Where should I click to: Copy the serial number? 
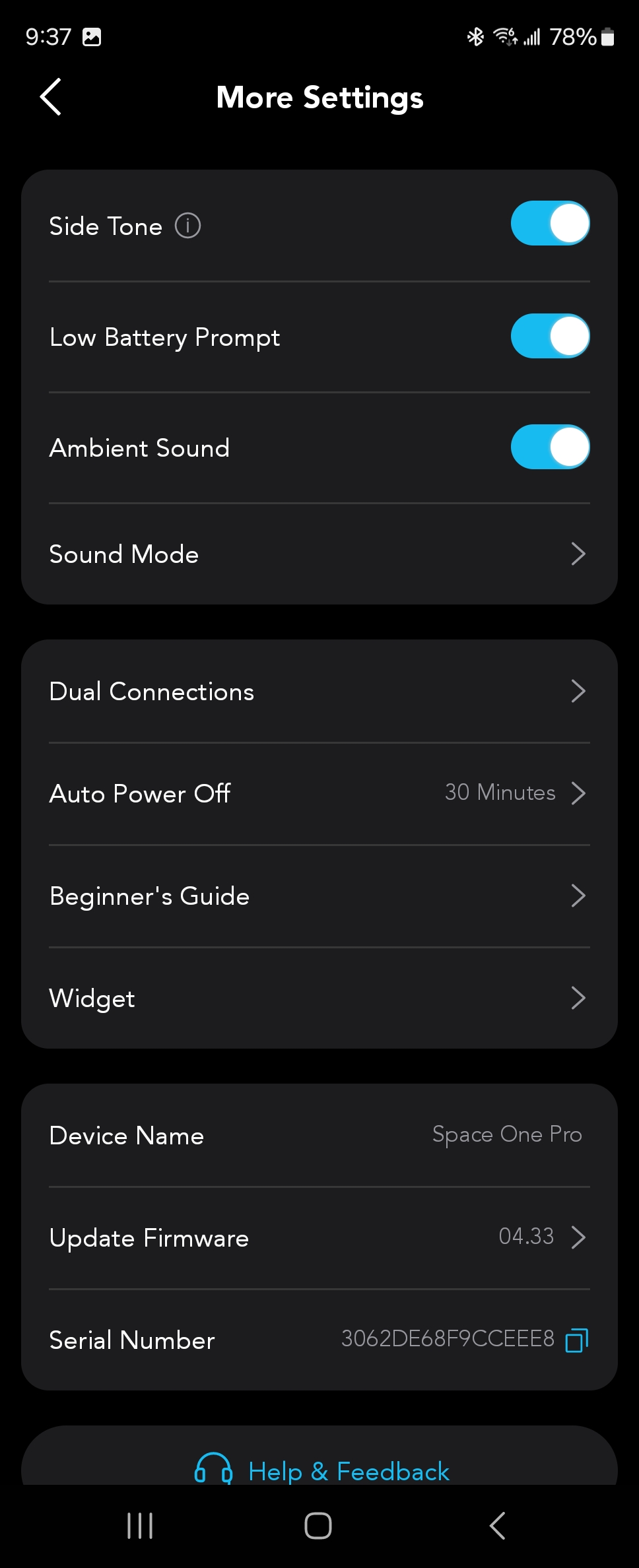point(576,1340)
